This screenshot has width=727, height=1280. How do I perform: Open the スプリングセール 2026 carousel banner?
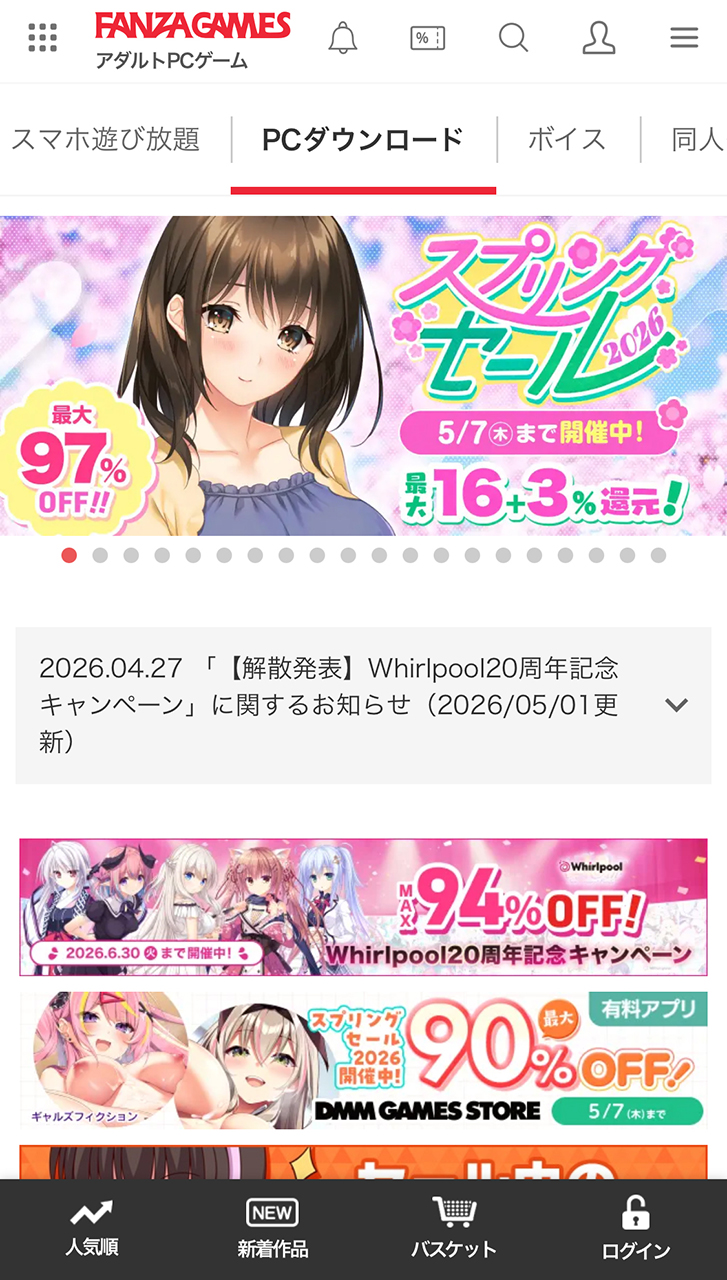pyautogui.click(x=363, y=376)
